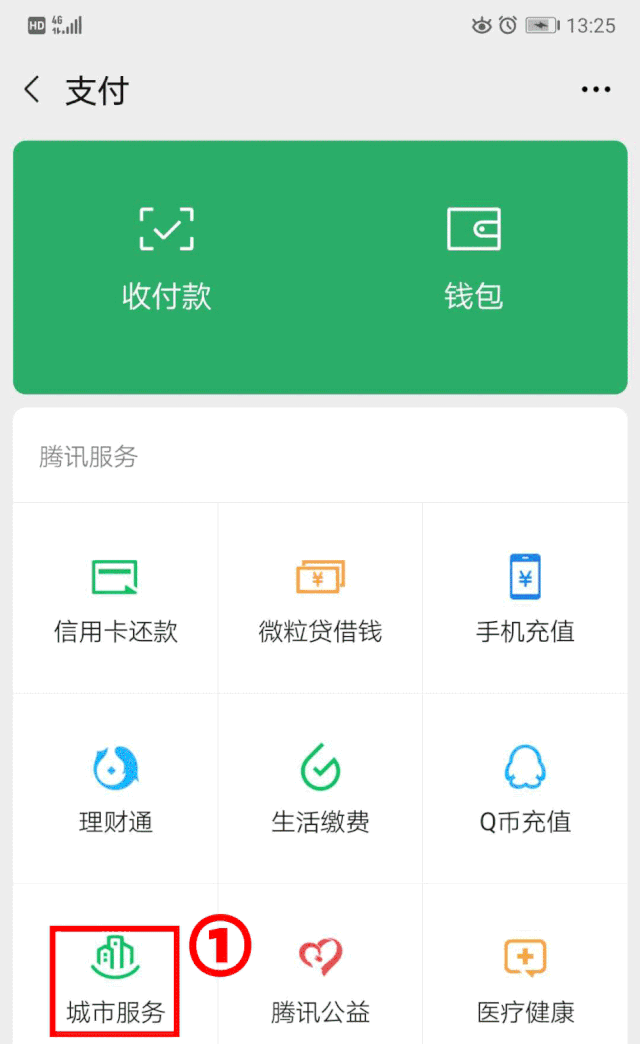Open 理财通 wealth management
This screenshot has width=640, height=1044.
click(116, 789)
